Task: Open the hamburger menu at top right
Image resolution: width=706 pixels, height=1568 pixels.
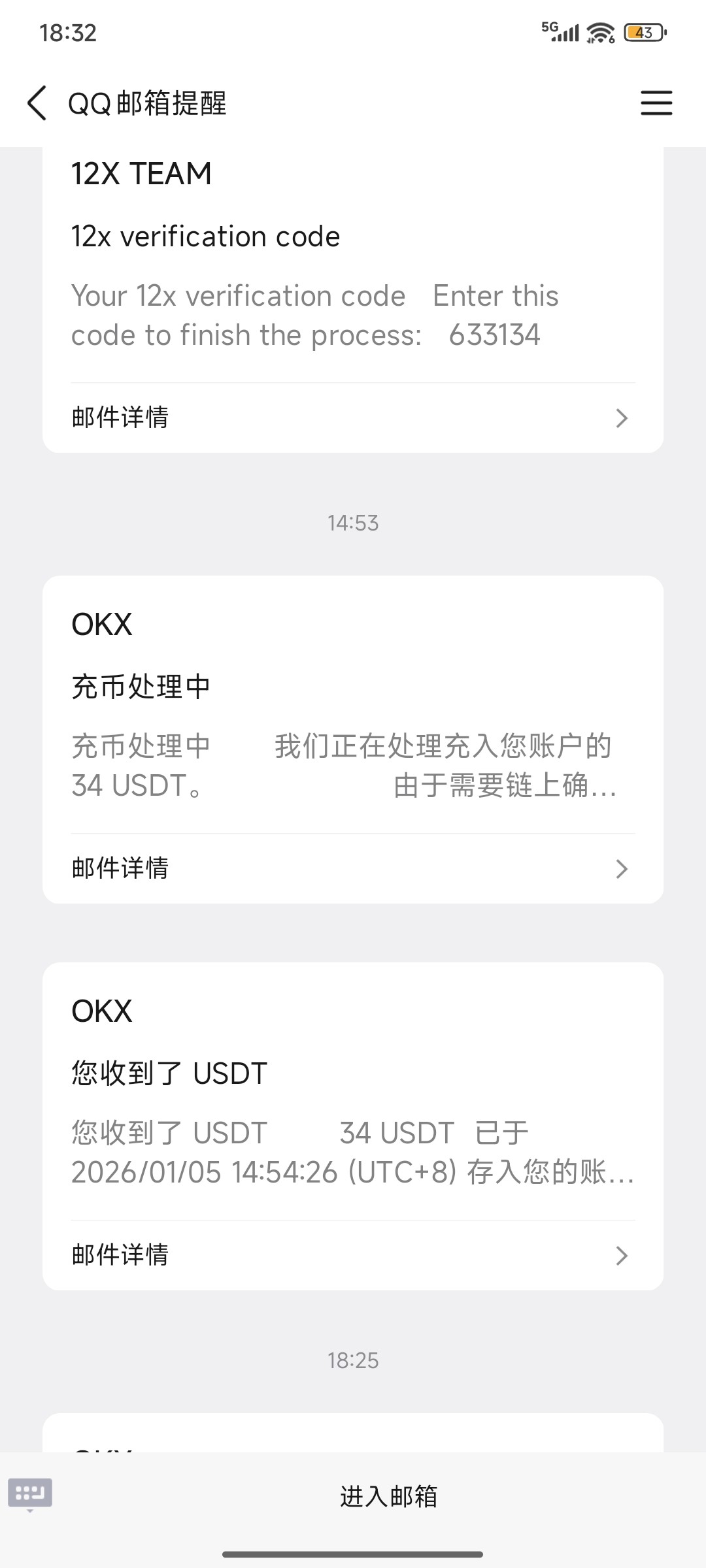Action: pos(656,103)
